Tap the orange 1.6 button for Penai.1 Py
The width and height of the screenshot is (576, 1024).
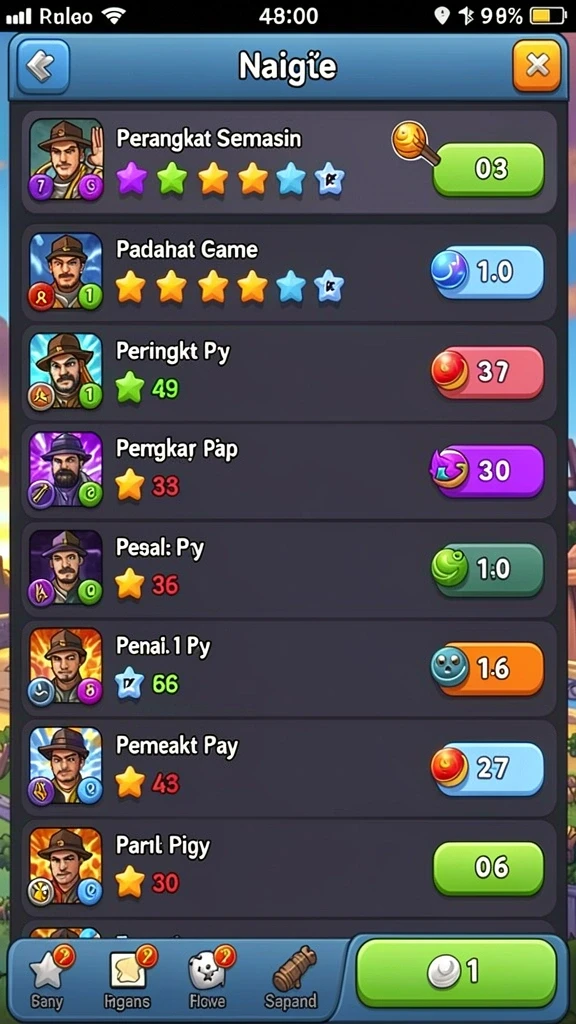coord(488,669)
